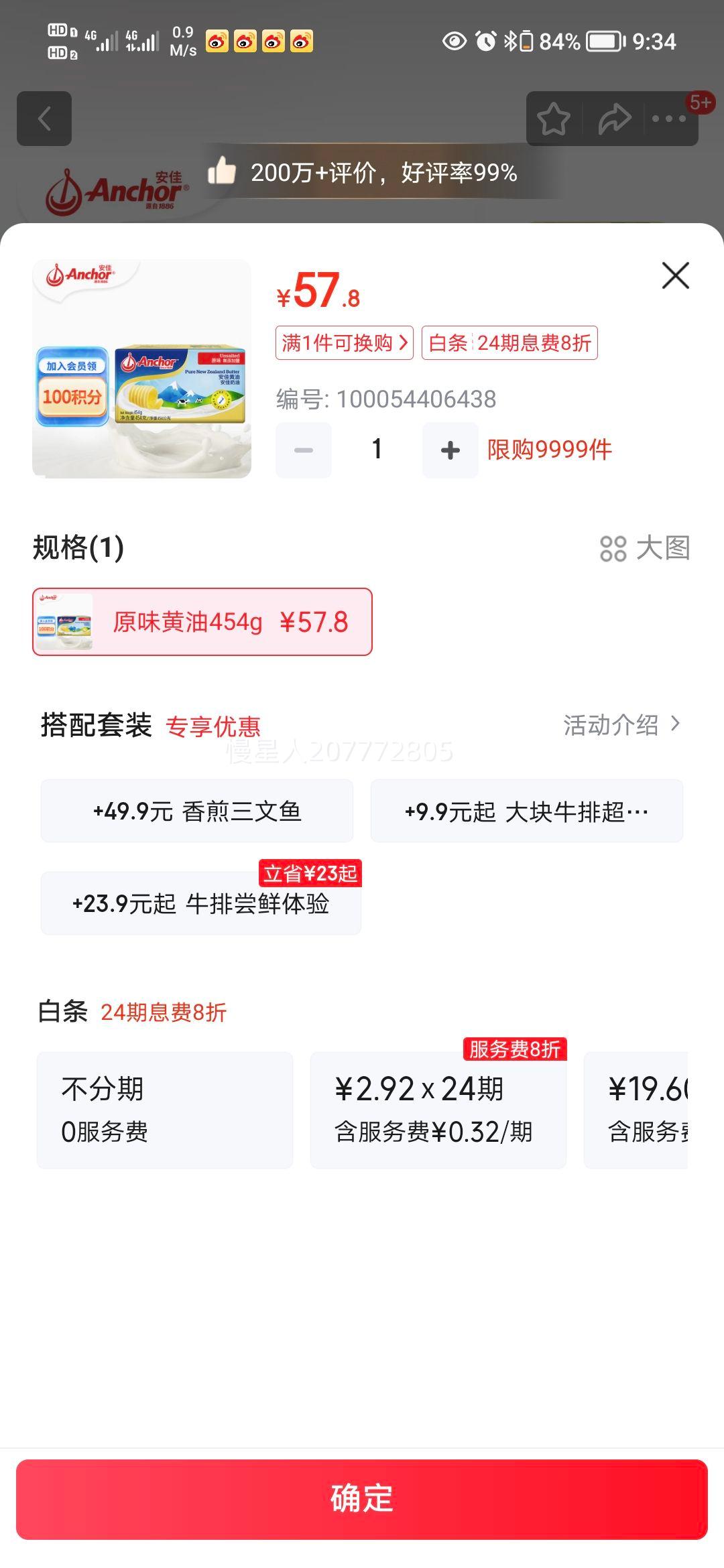
Task: Tap the back arrow to exit product page
Action: pyautogui.click(x=45, y=118)
